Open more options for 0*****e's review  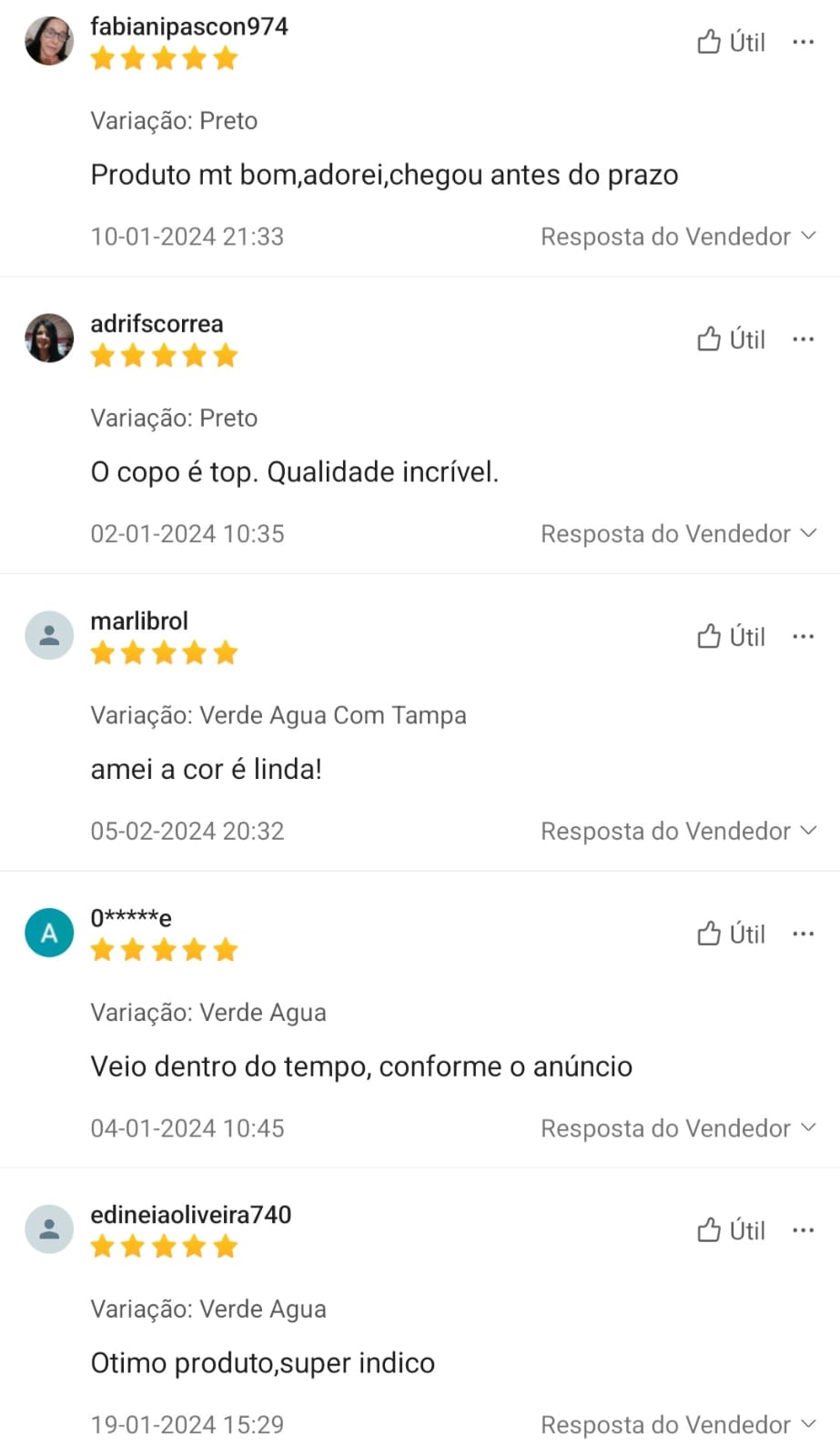click(x=803, y=934)
